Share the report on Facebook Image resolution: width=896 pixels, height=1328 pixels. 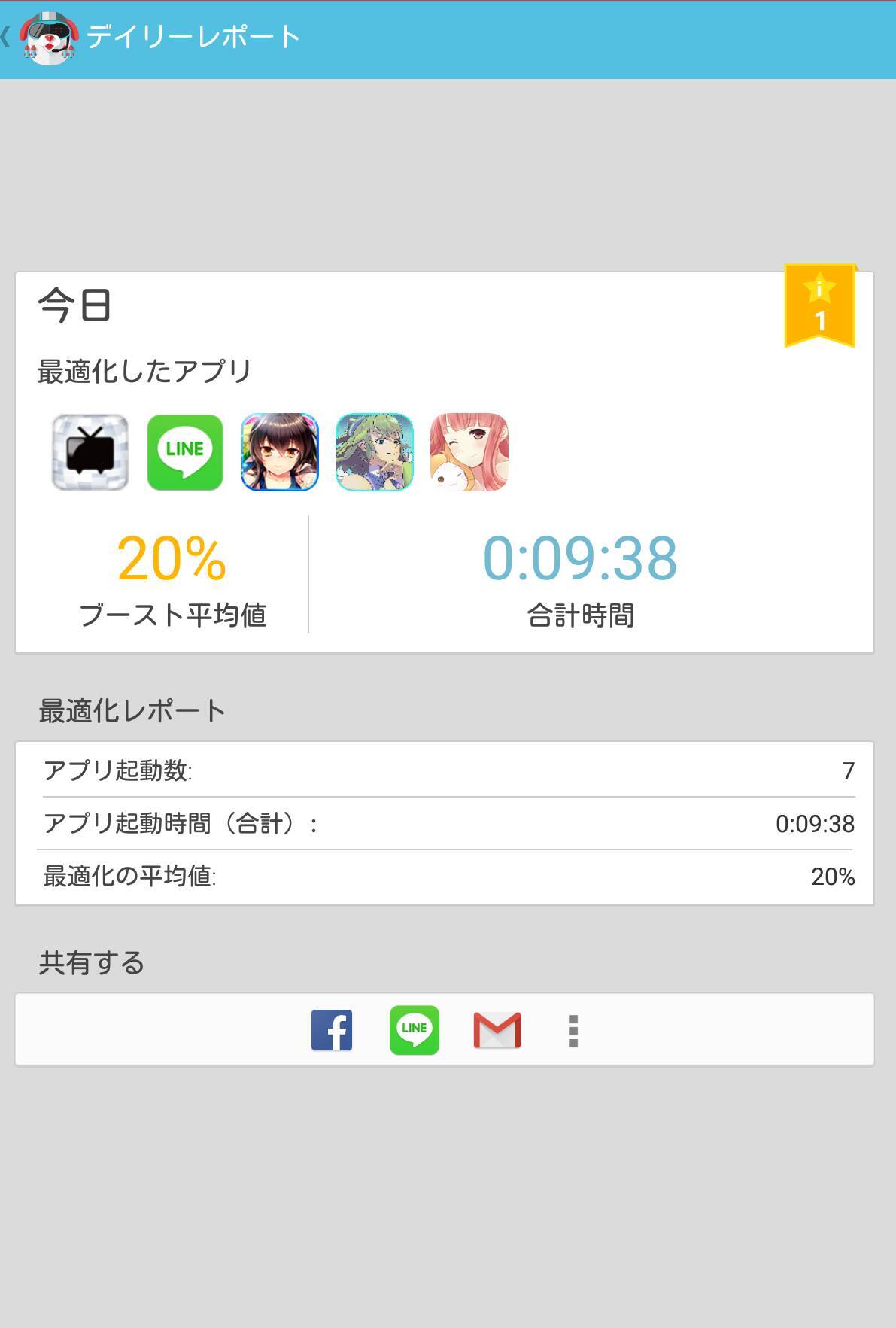tap(332, 1030)
